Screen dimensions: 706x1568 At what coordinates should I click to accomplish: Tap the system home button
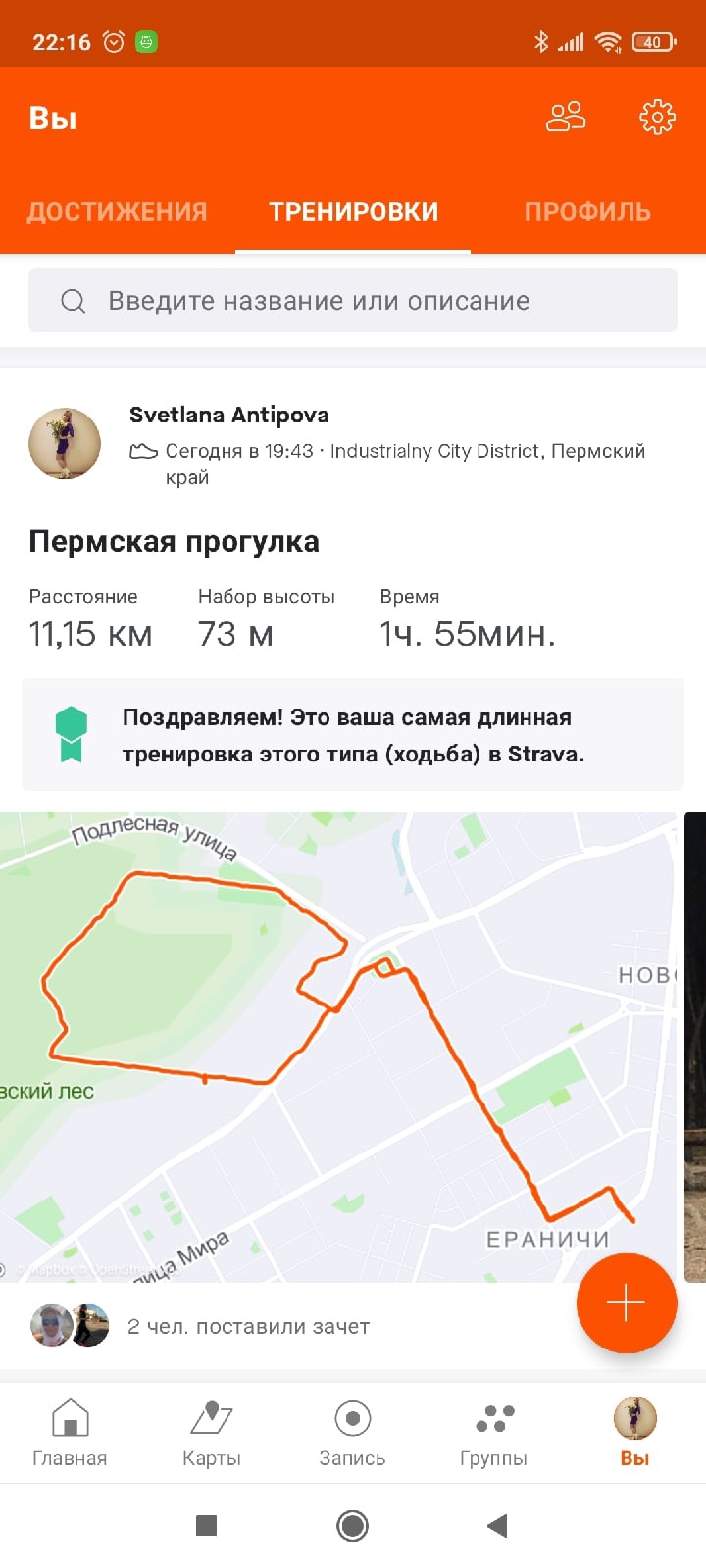click(352, 1525)
